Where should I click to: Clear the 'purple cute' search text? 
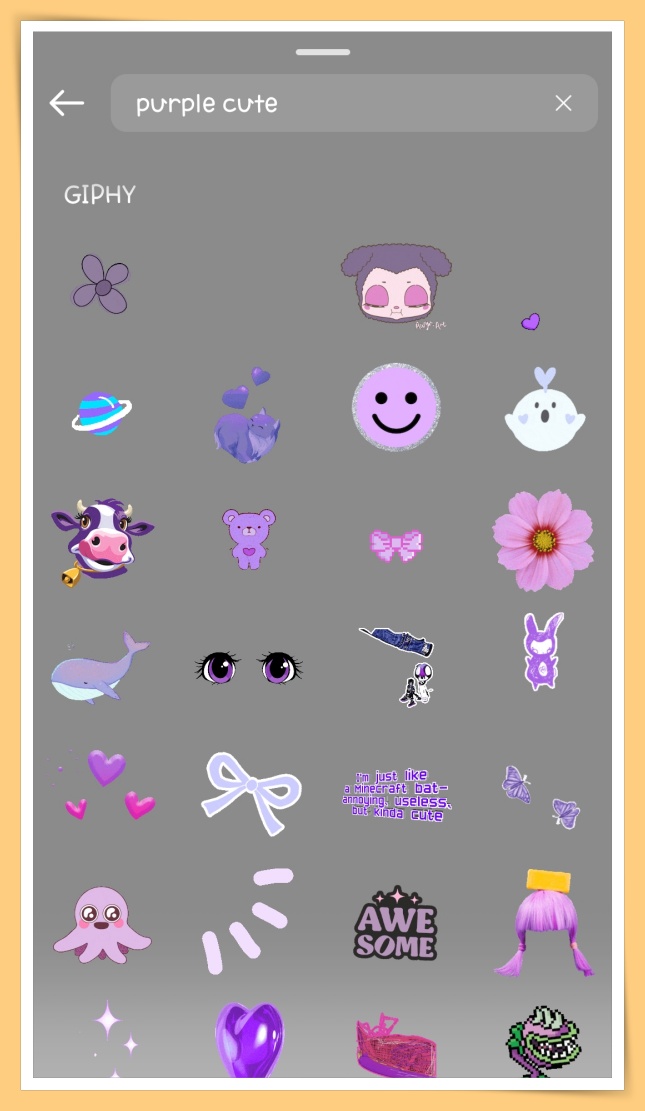pyautogui.click(x=563, y=103)
